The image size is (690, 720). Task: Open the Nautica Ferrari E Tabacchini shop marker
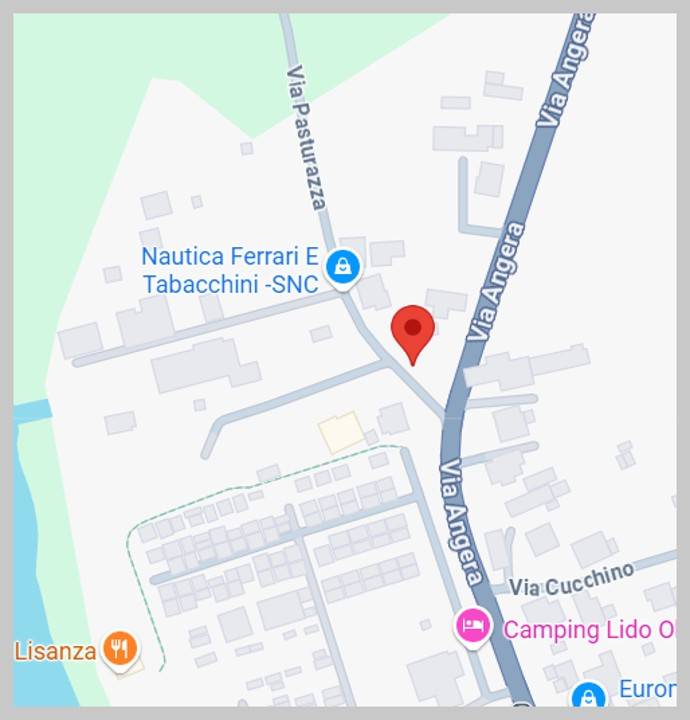coord(343,267)
